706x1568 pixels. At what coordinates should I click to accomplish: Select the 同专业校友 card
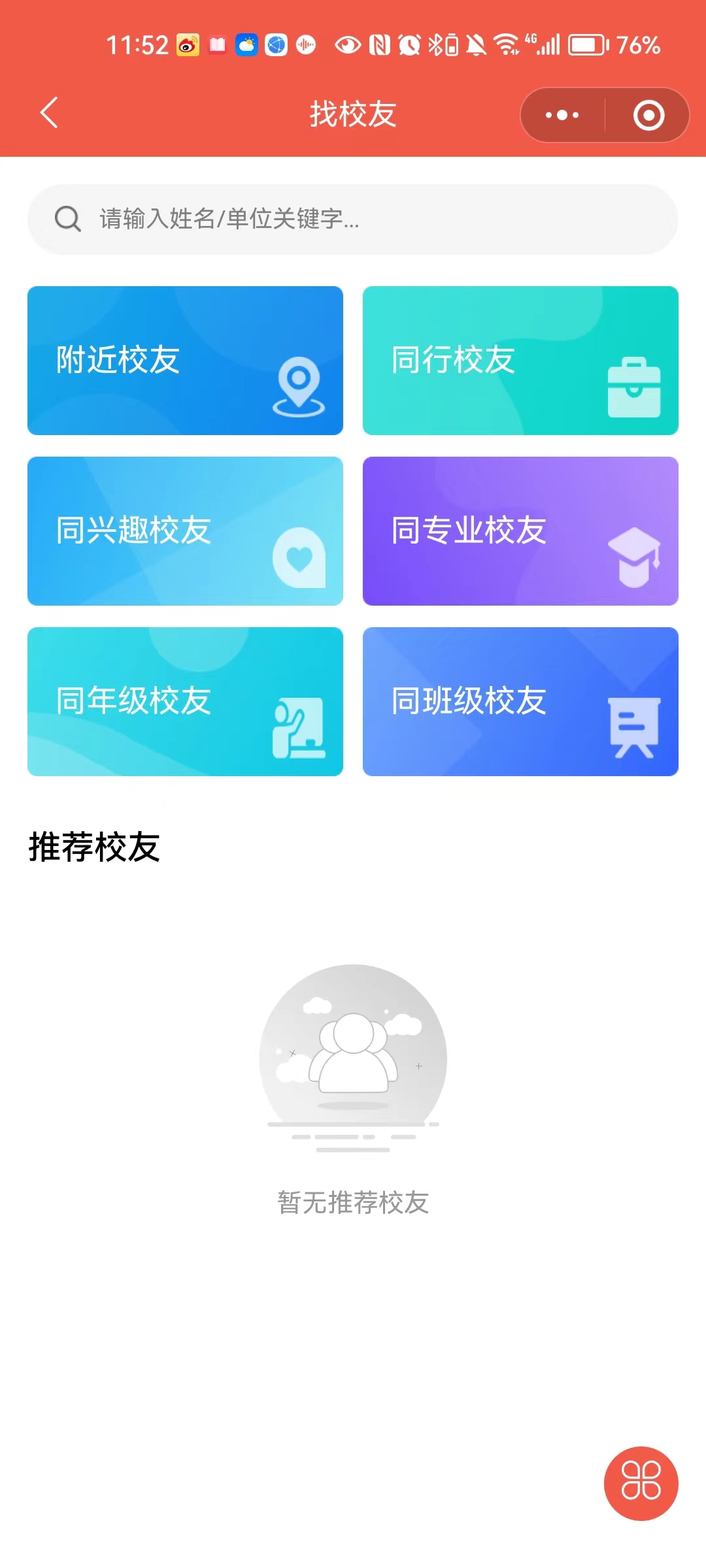click(x=520, y=531)
